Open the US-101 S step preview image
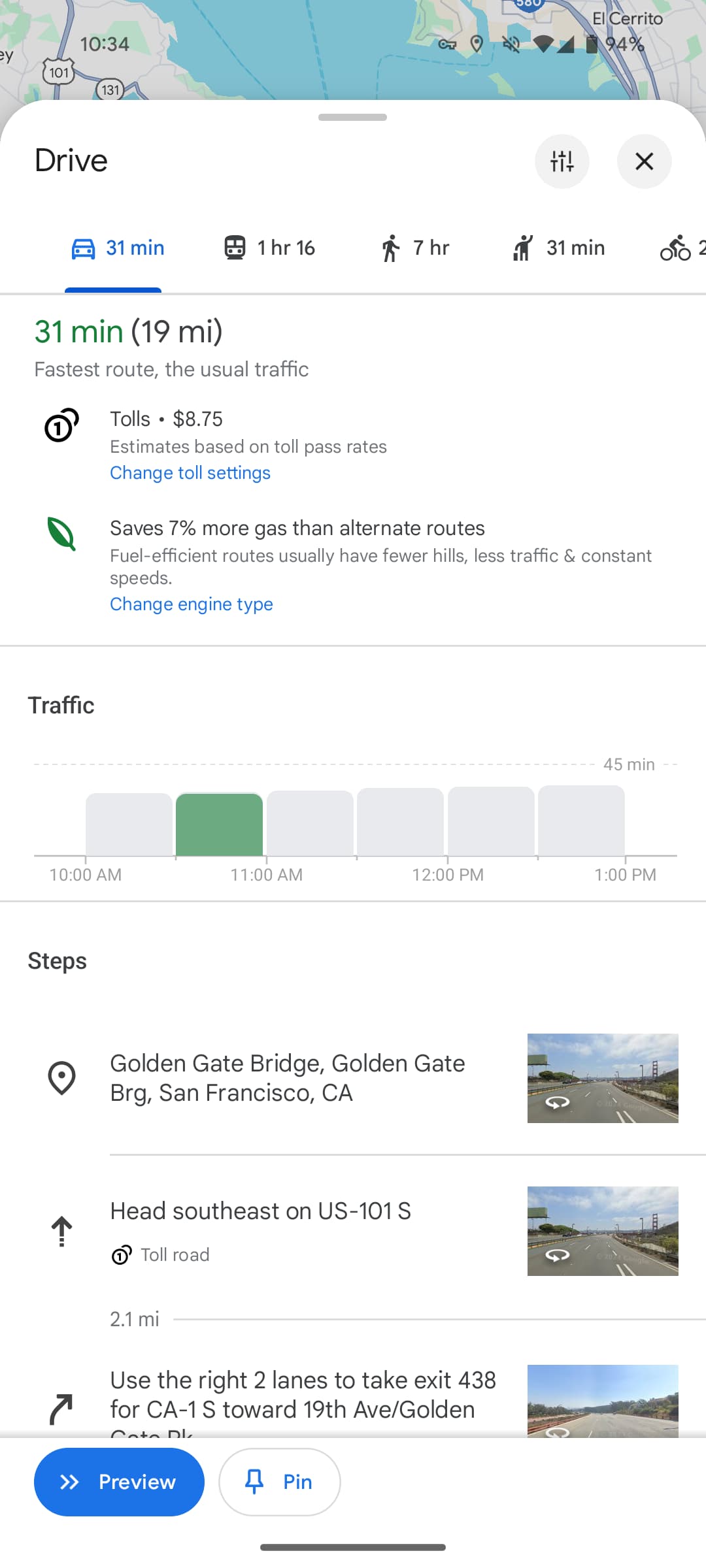The width and height of the screenshot is (706, 1568). 602,1231
